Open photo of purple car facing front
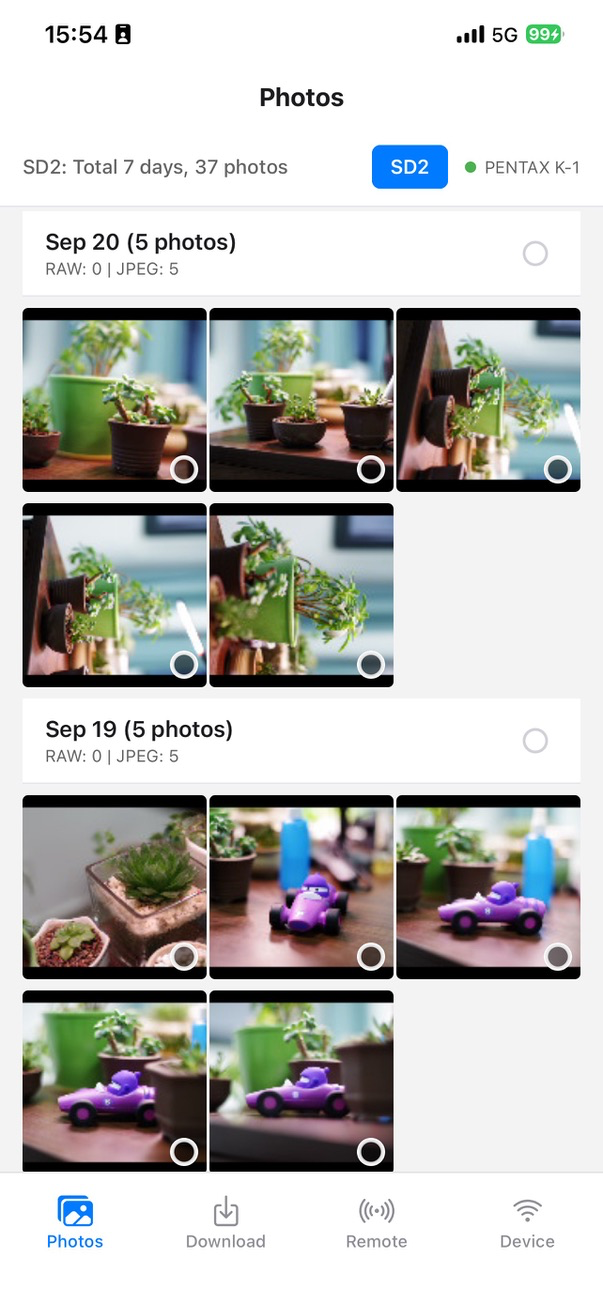Viewport: 603px width, 1304px height. coord(301,886)
